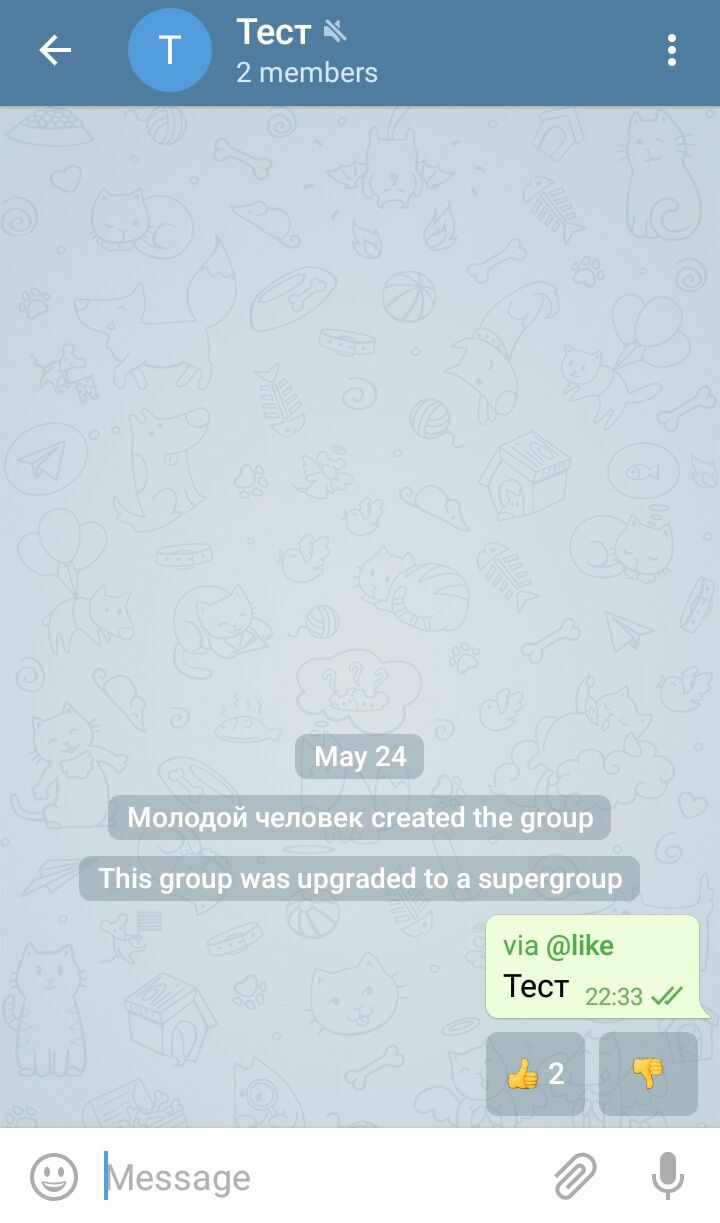Tap the thumbs down button
The height and width of the screenshot is (1223, 720).
[648, 1074]
